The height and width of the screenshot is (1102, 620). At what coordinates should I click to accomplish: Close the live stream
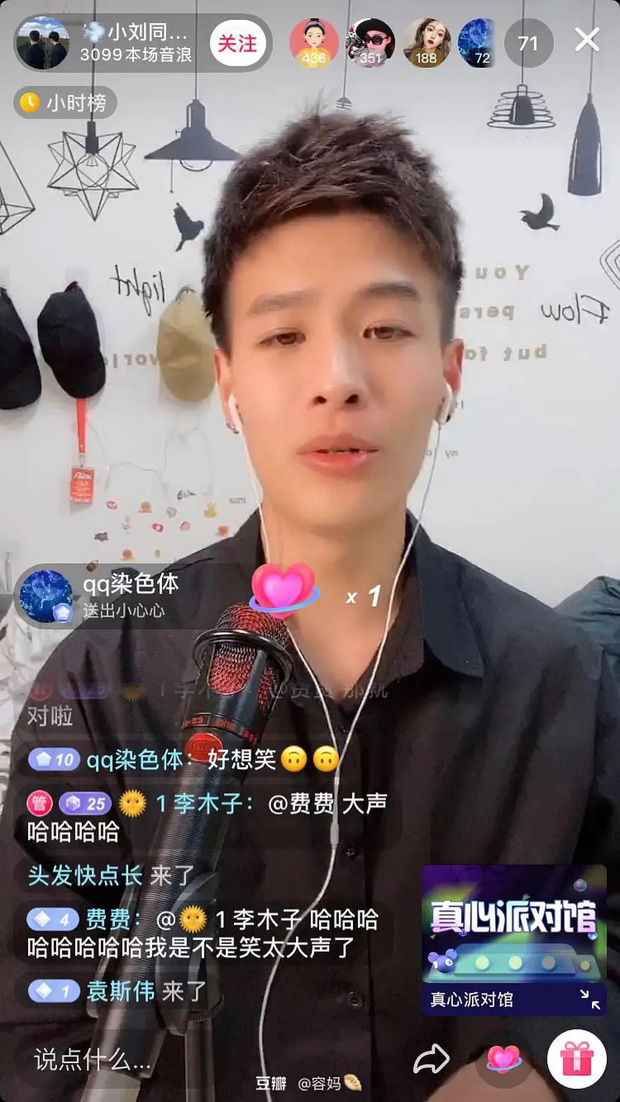pos(587,41)
